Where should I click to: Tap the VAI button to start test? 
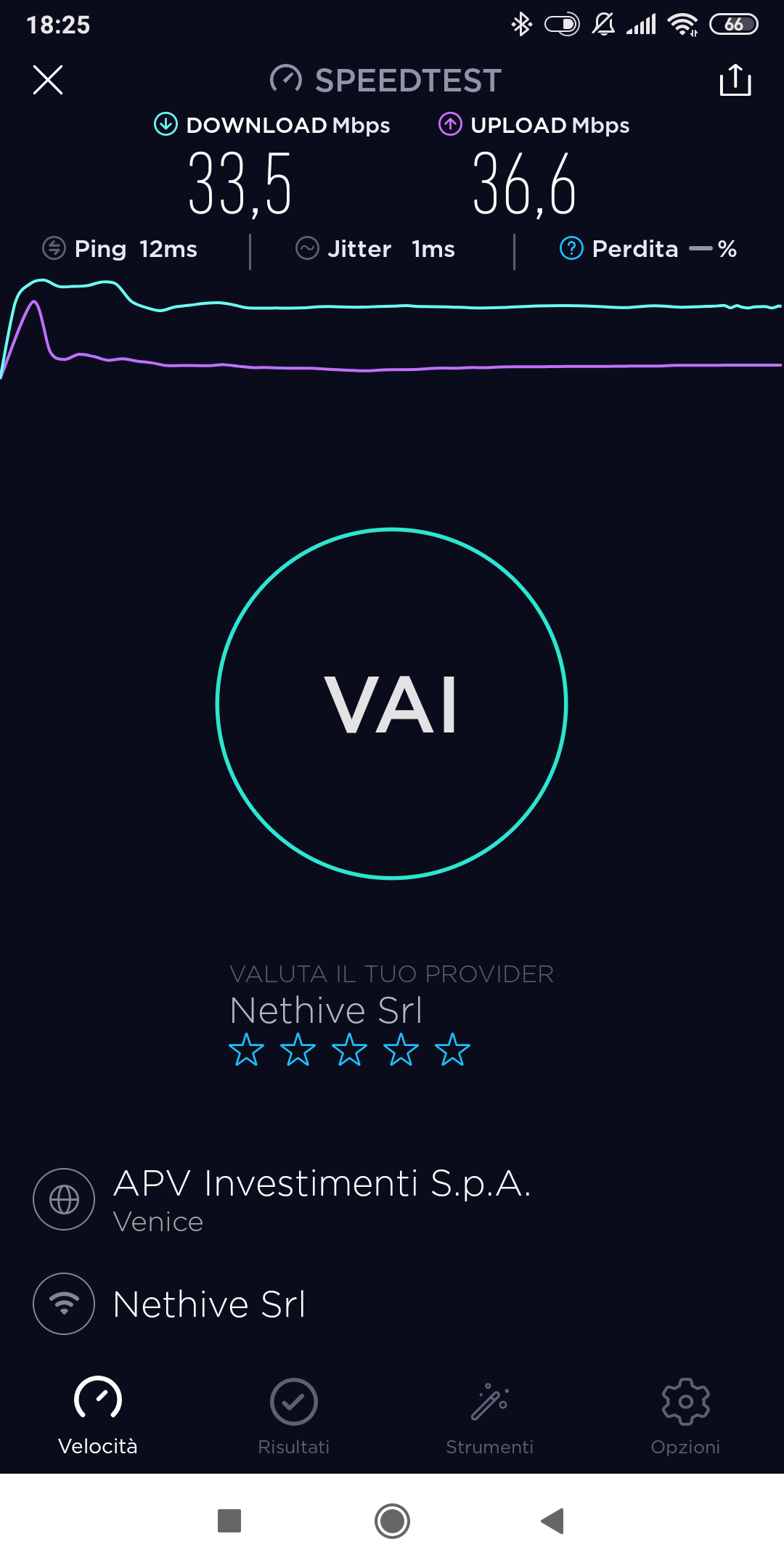(x=392, y=703)
